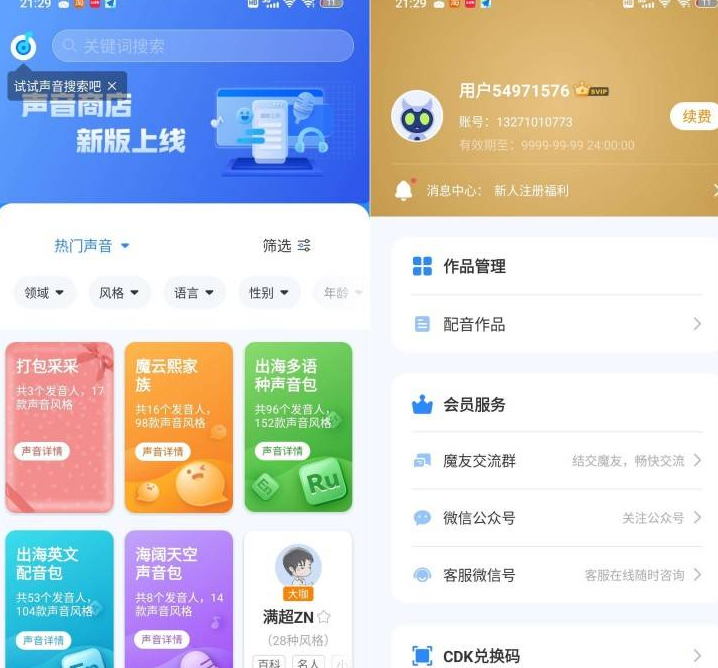718x668 pixels.
Task: Tap the keyword search box
Action: [203, 46]
